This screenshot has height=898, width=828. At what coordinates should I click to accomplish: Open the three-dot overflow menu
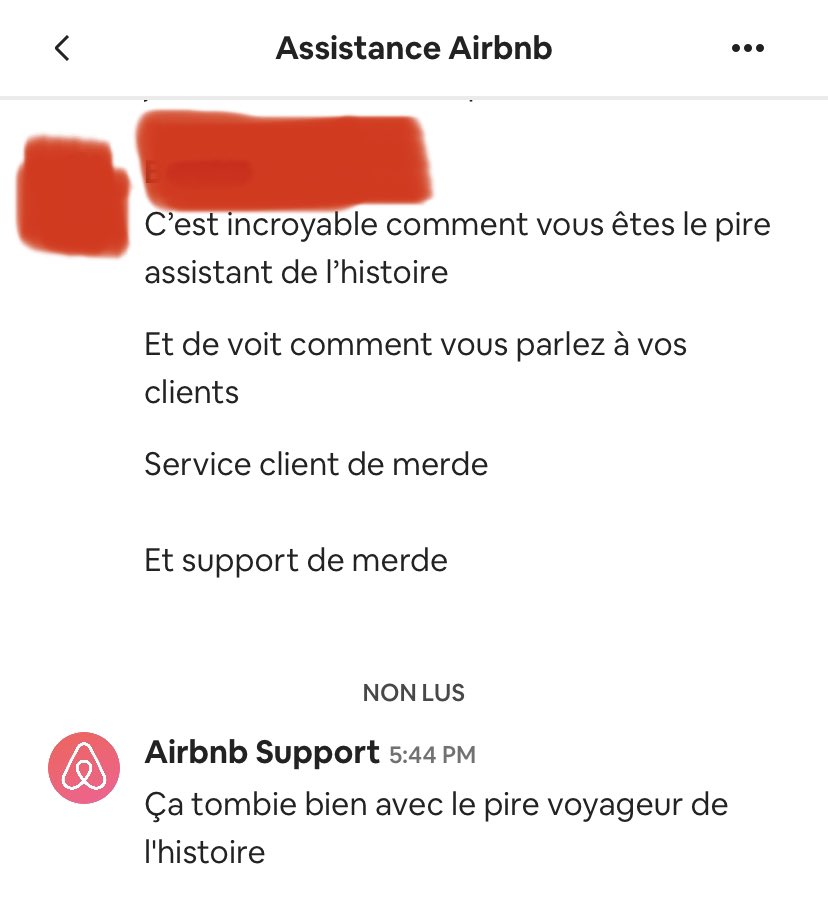coord(748,48)
